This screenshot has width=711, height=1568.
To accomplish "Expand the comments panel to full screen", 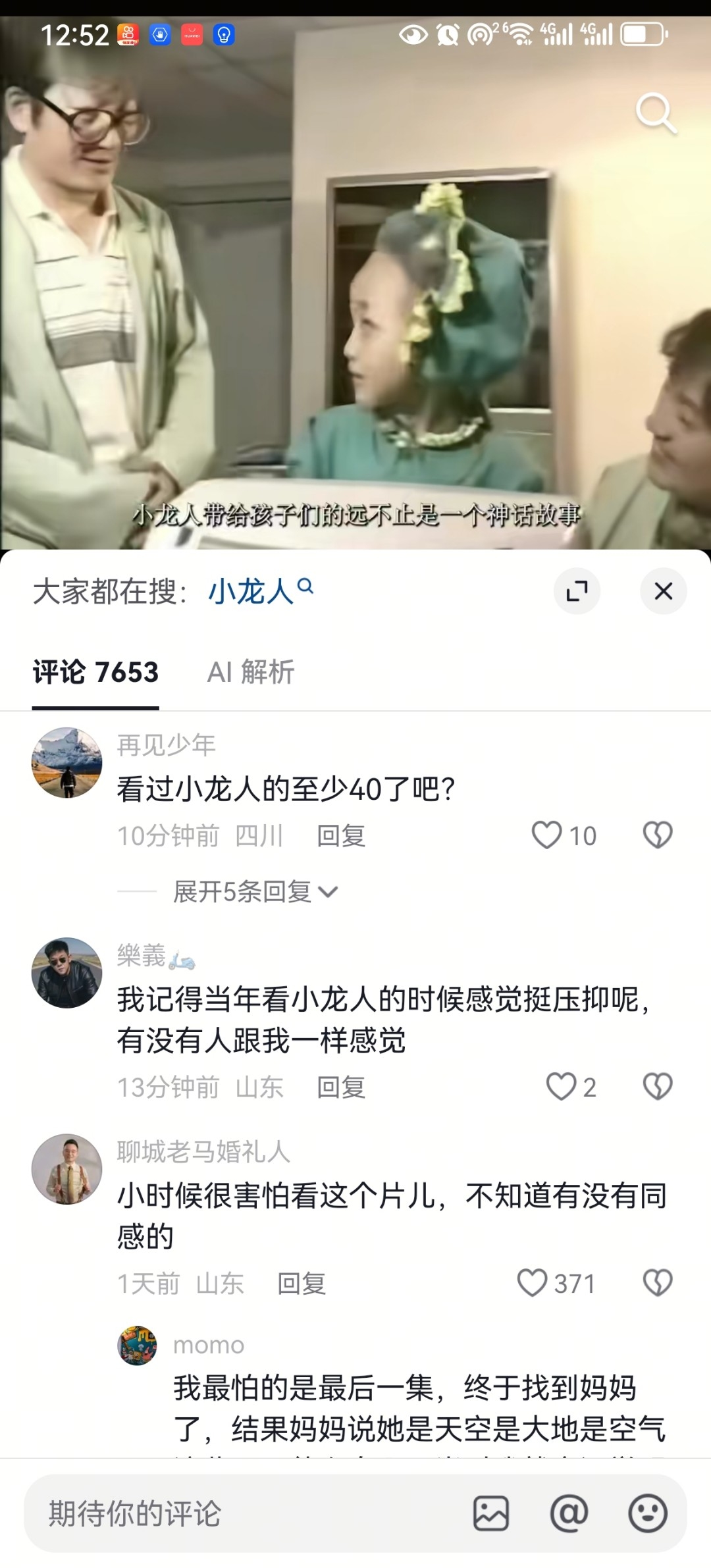I will pyautogui.click(x=577, y=591).
